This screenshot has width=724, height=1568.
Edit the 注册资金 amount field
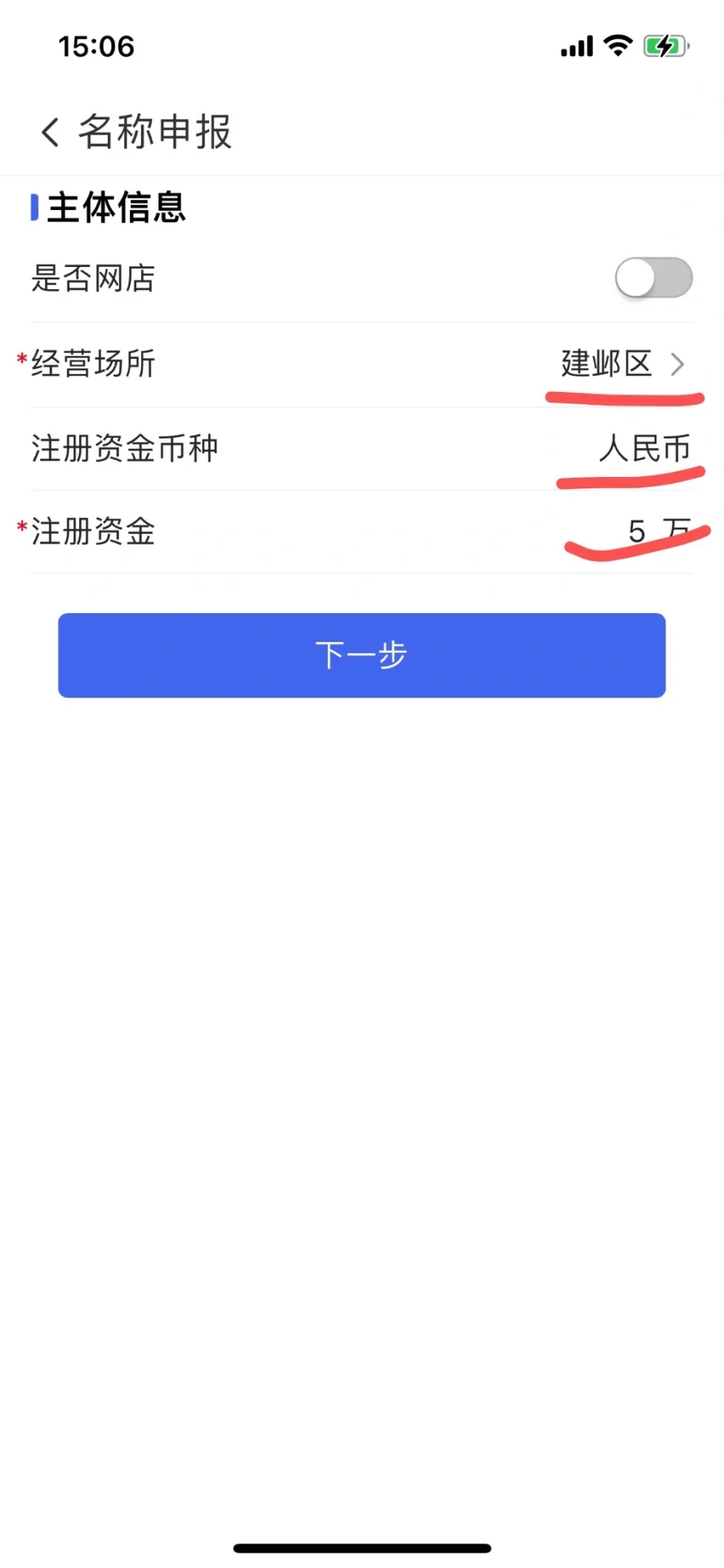[x=637, y=532]
